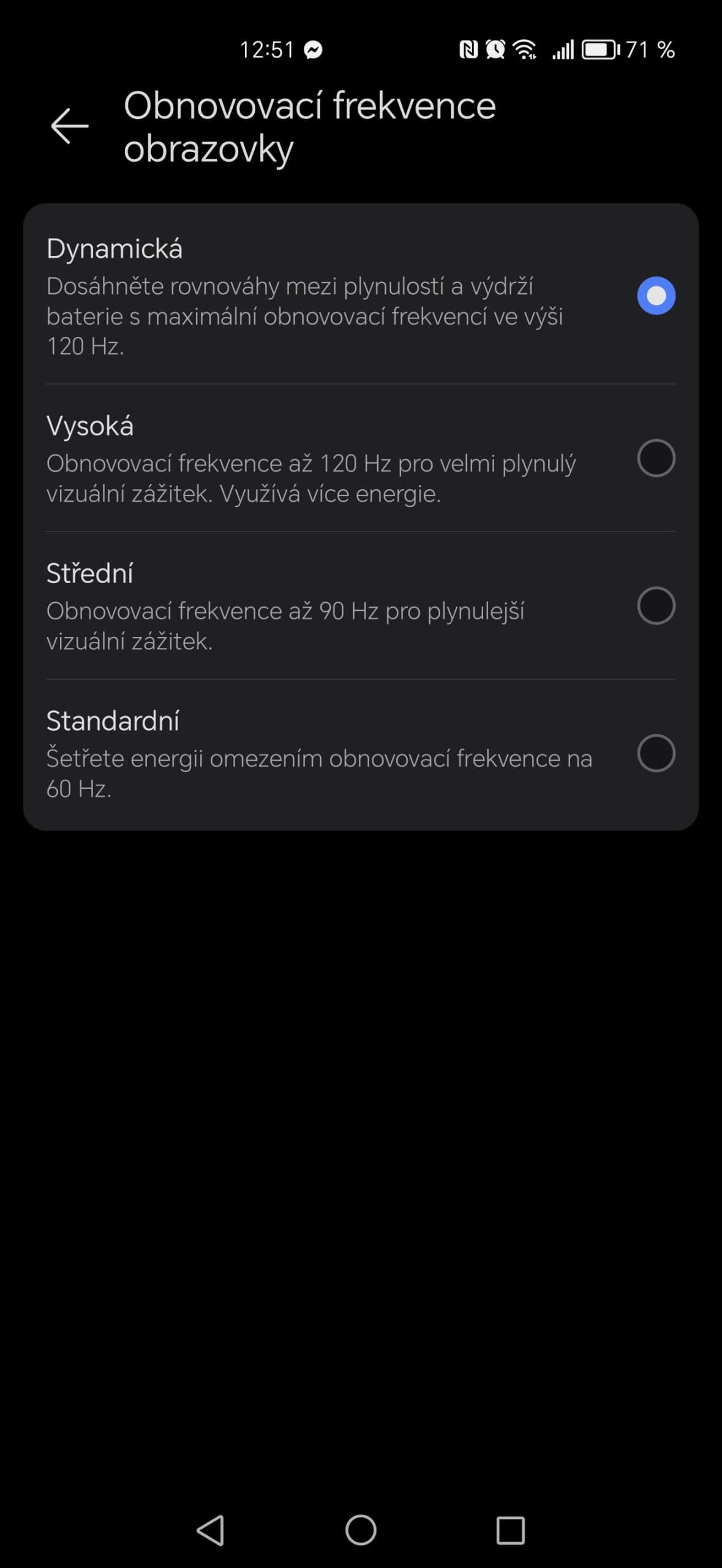Go back from Obnovovací frekvence obrazovky

pos(69,126)
